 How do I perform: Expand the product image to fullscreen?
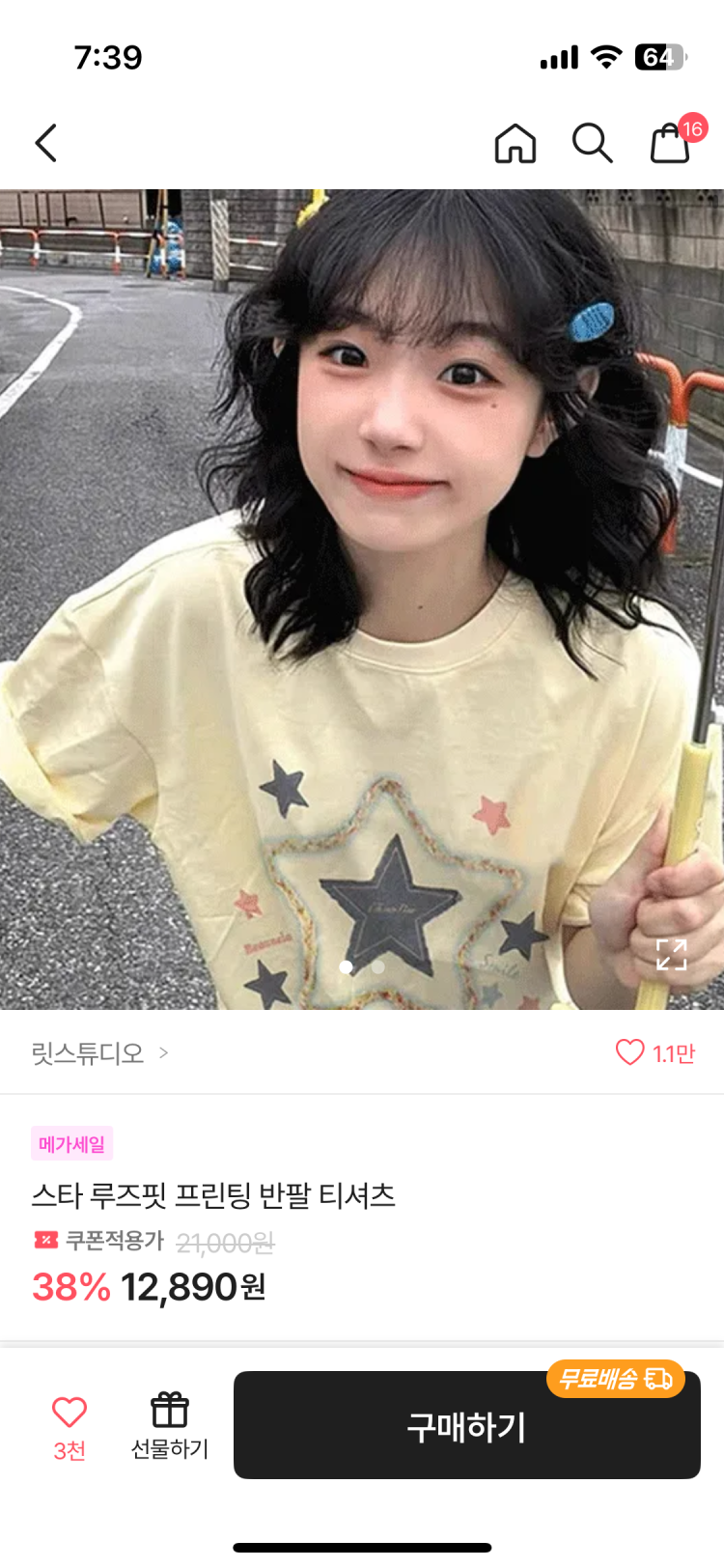point(671,954)
